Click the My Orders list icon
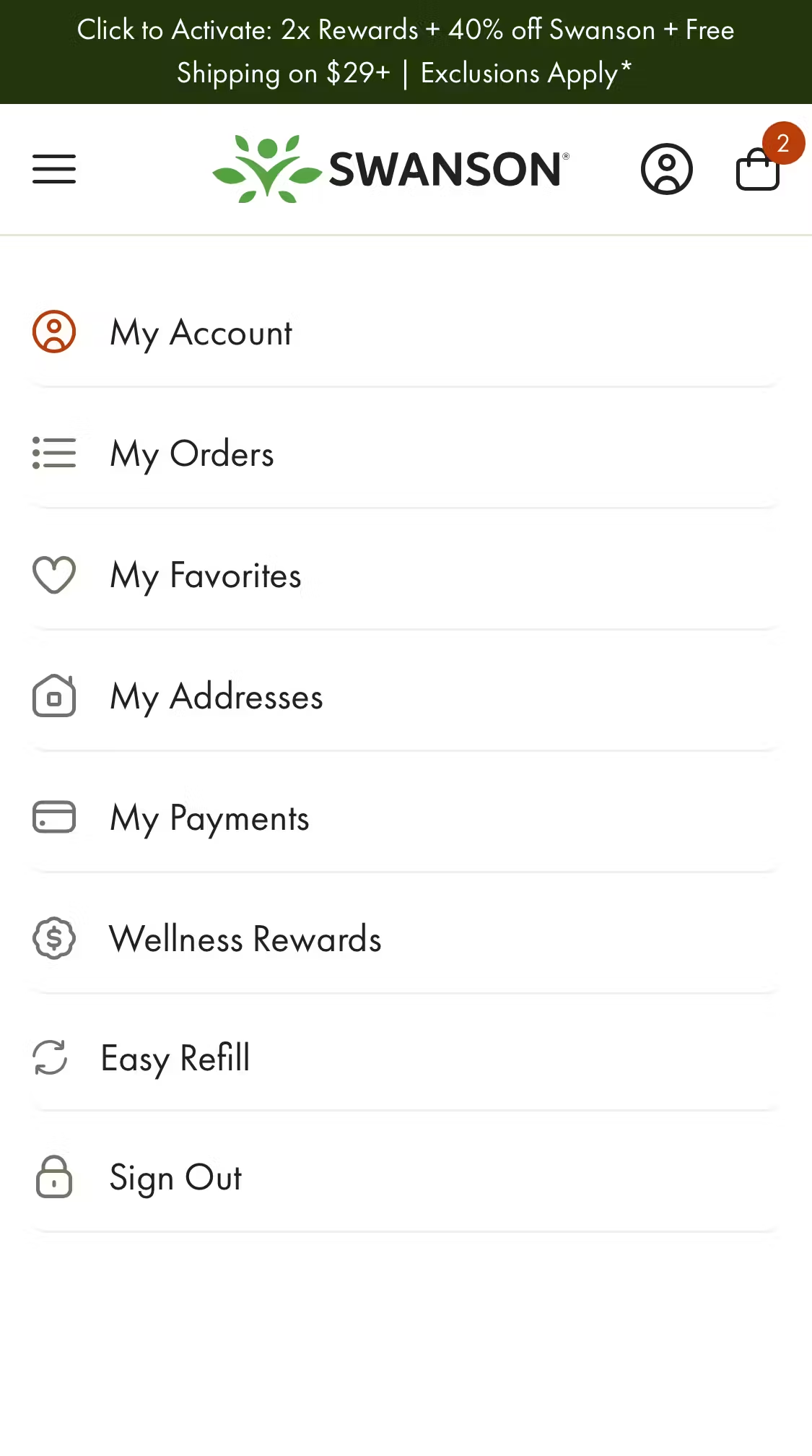 click(53, 454)
